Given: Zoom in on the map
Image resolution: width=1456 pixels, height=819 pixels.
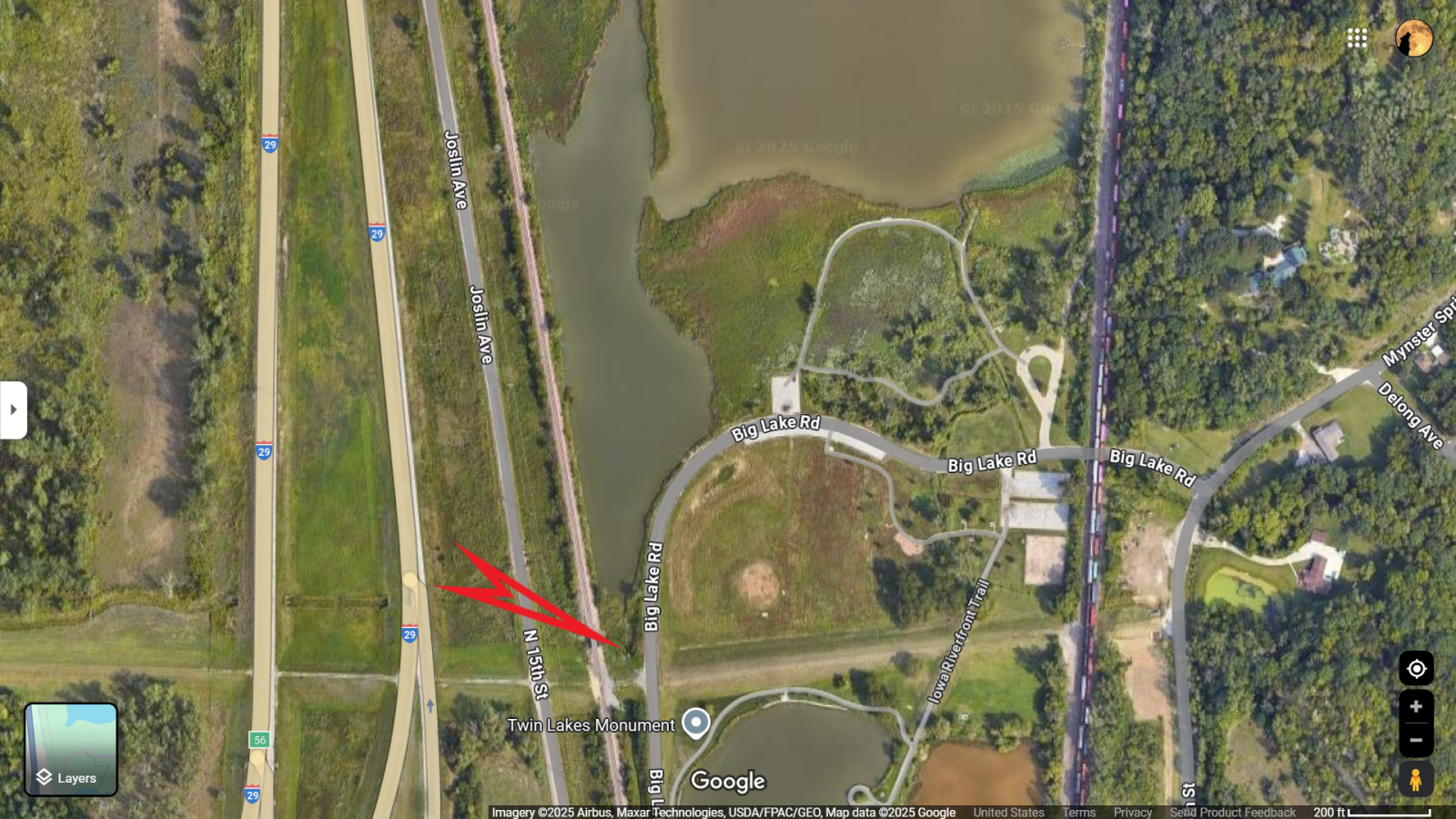Looking at the screenshot, I should pos(1416,707).
